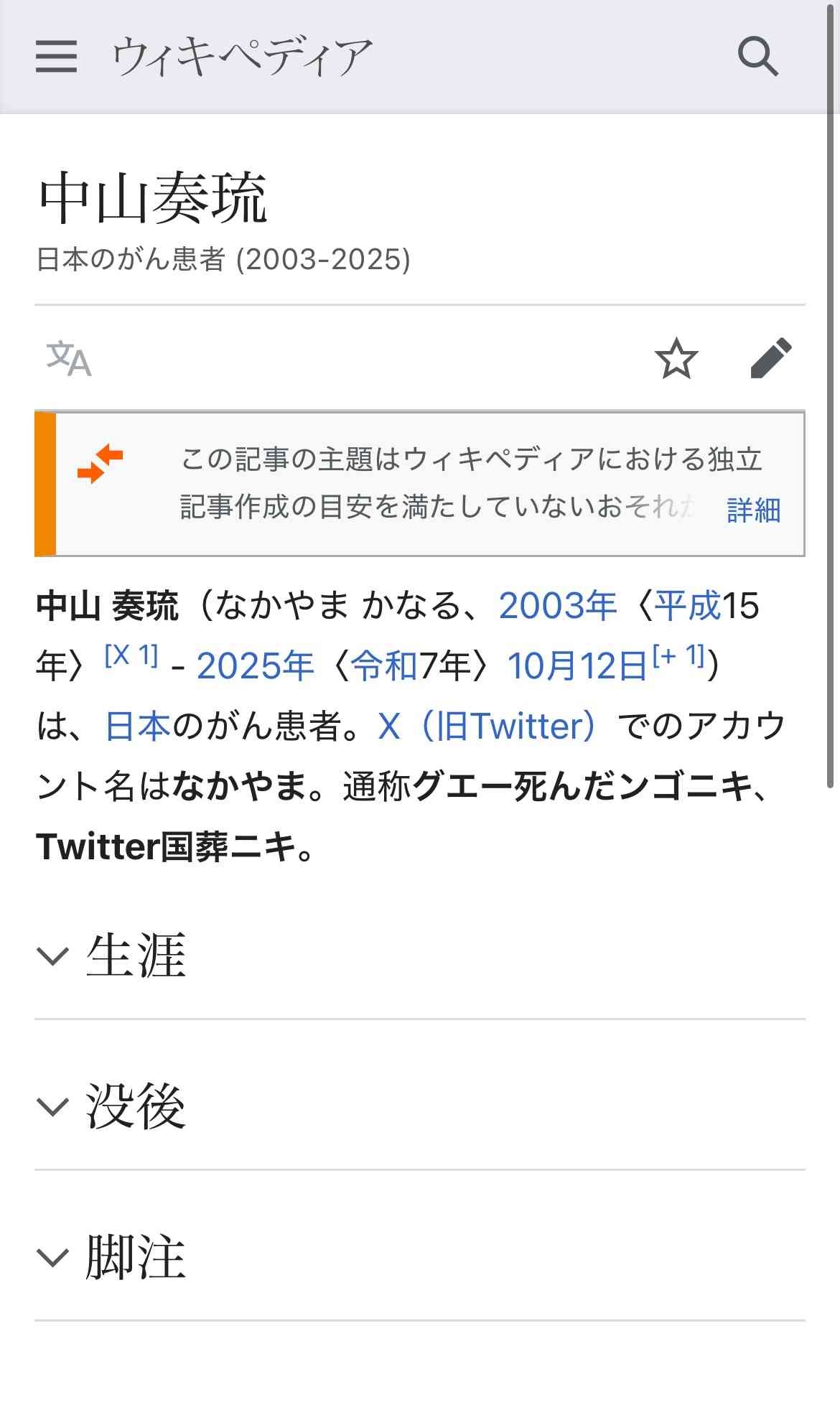Open 詳細 in the notability notice
This screenshot has width=840, height=1402.
[753, 510]
